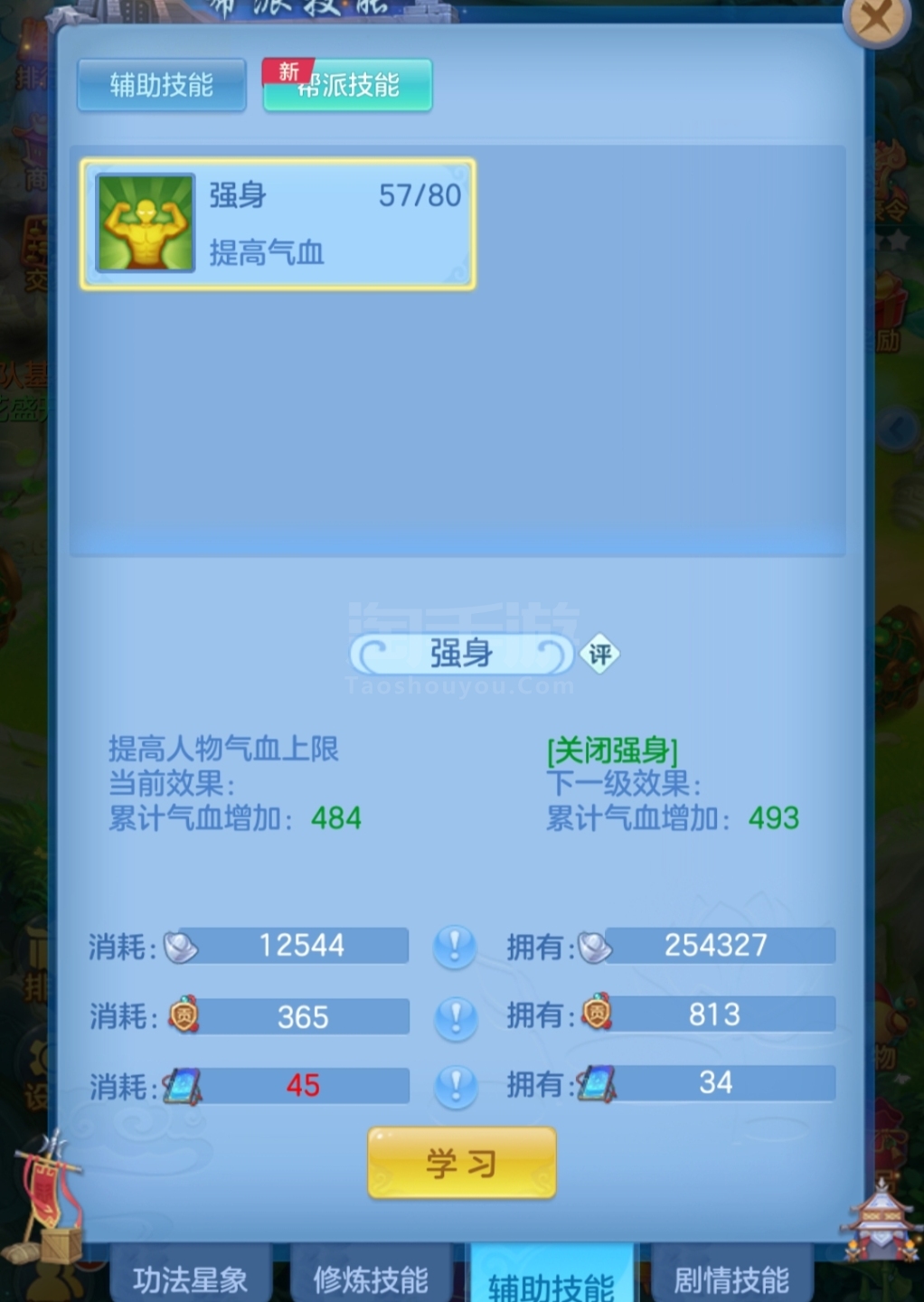Tap the yellow 学习 button

[x=461, y=1163]
